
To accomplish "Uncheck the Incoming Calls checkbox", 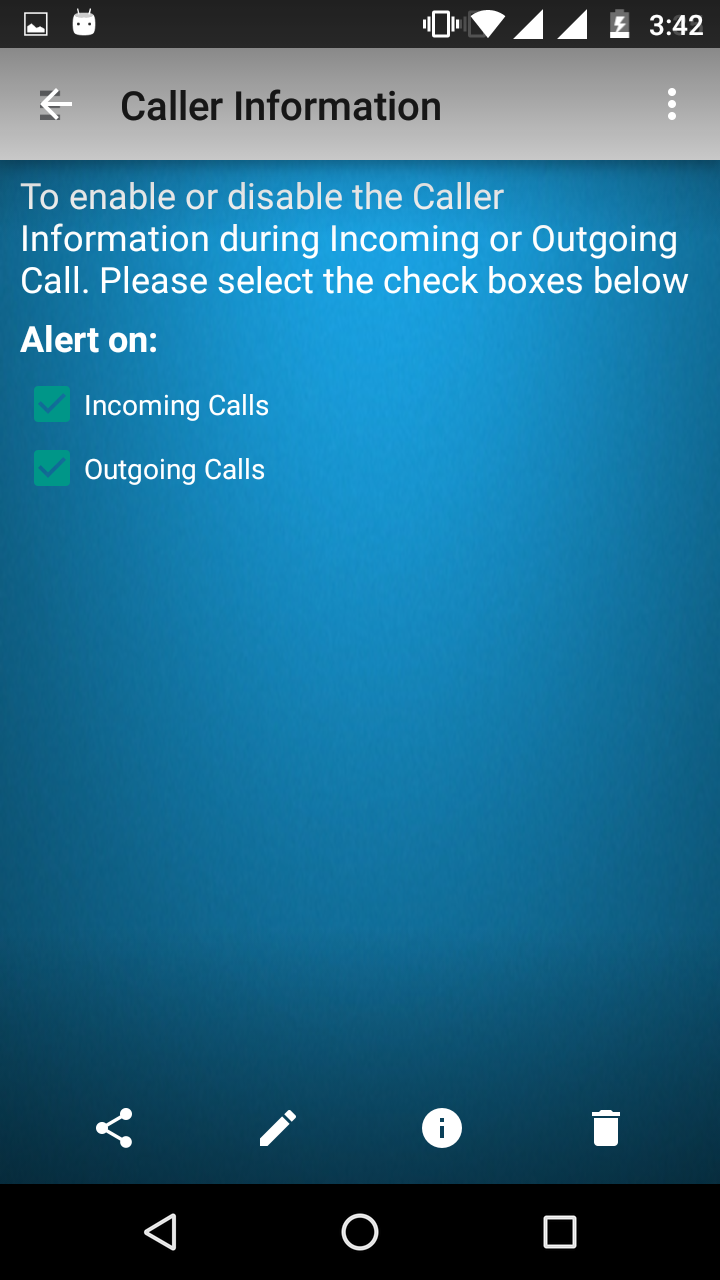I will (52, 405).
